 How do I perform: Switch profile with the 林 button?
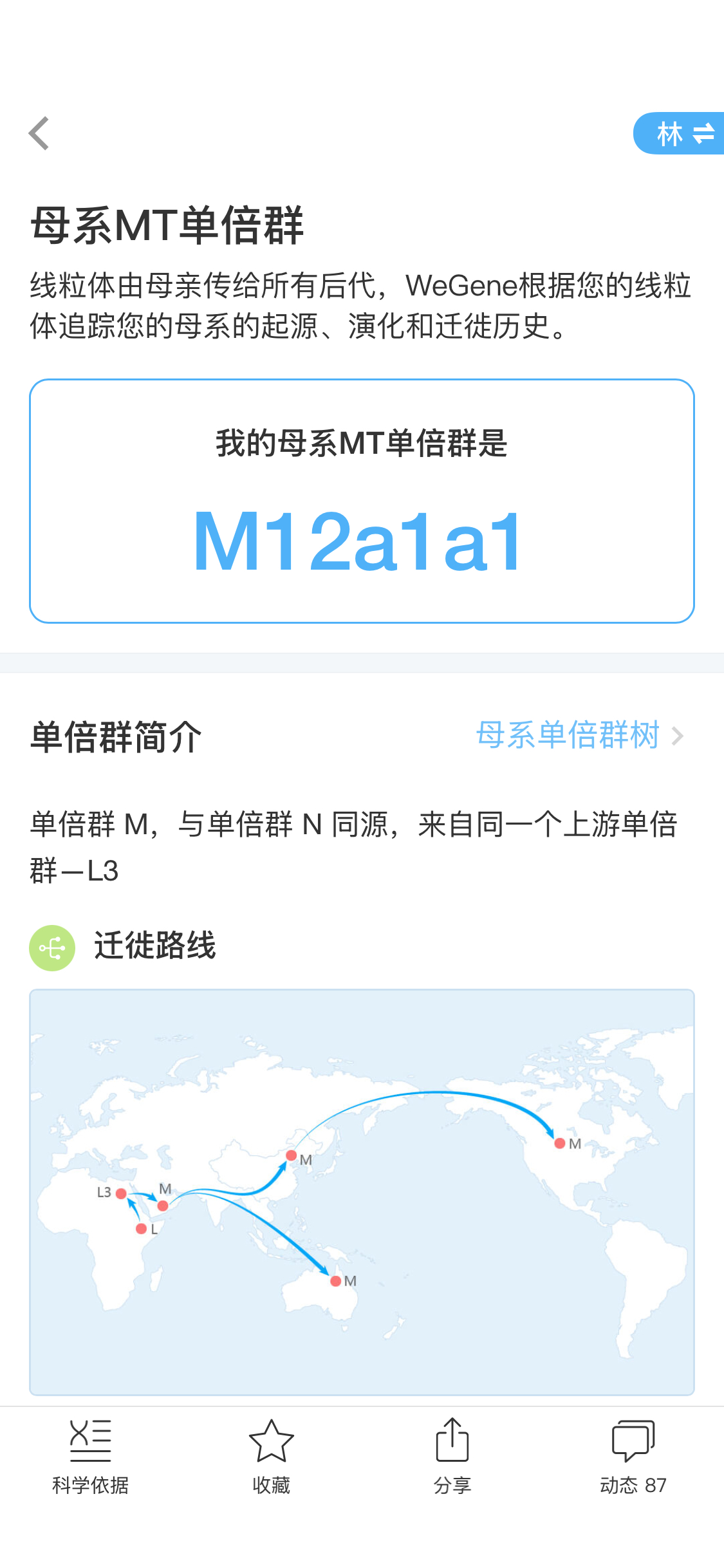[679, 133]
